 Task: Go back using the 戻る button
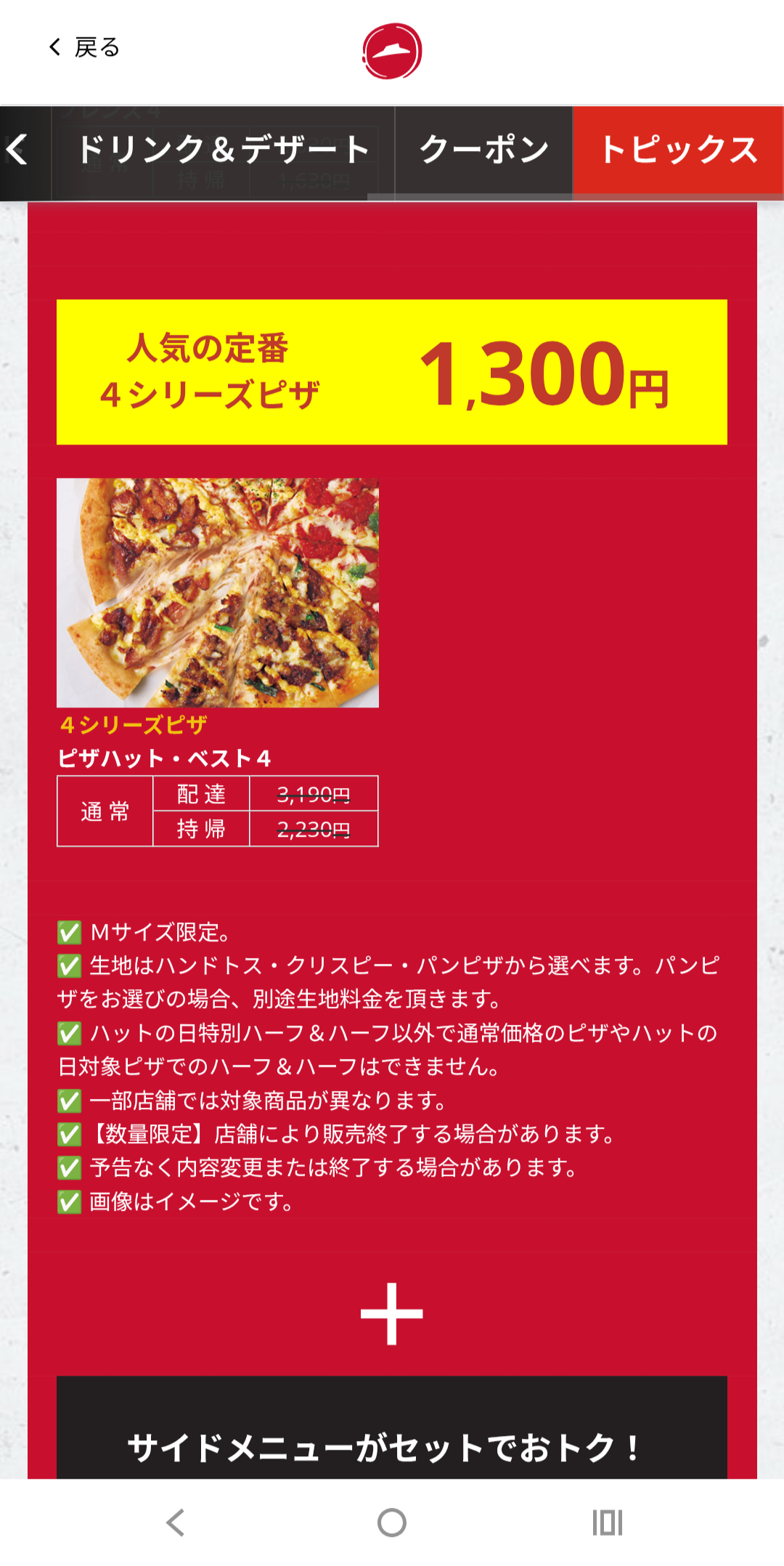coord(84,48)
